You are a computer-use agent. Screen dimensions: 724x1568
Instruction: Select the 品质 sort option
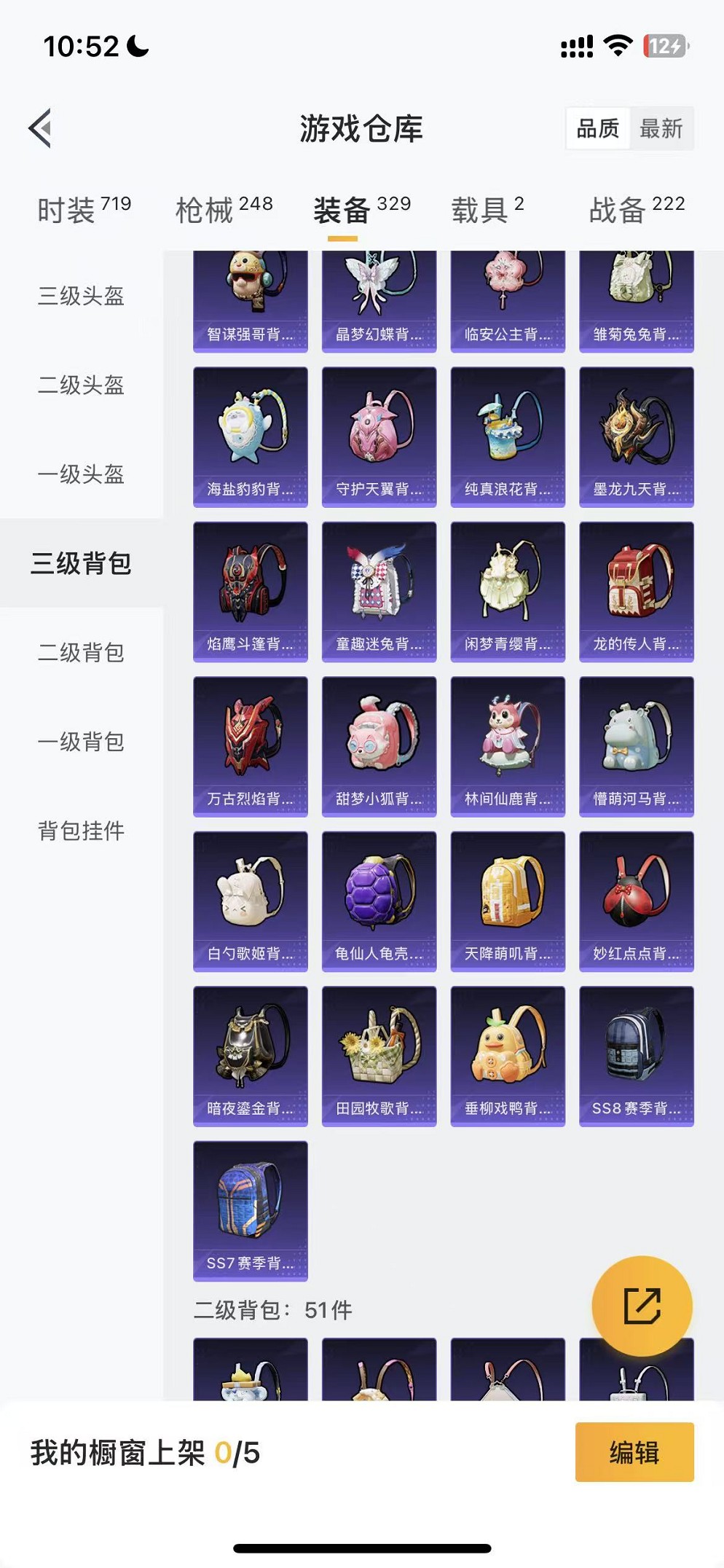[x=597, y=129]
